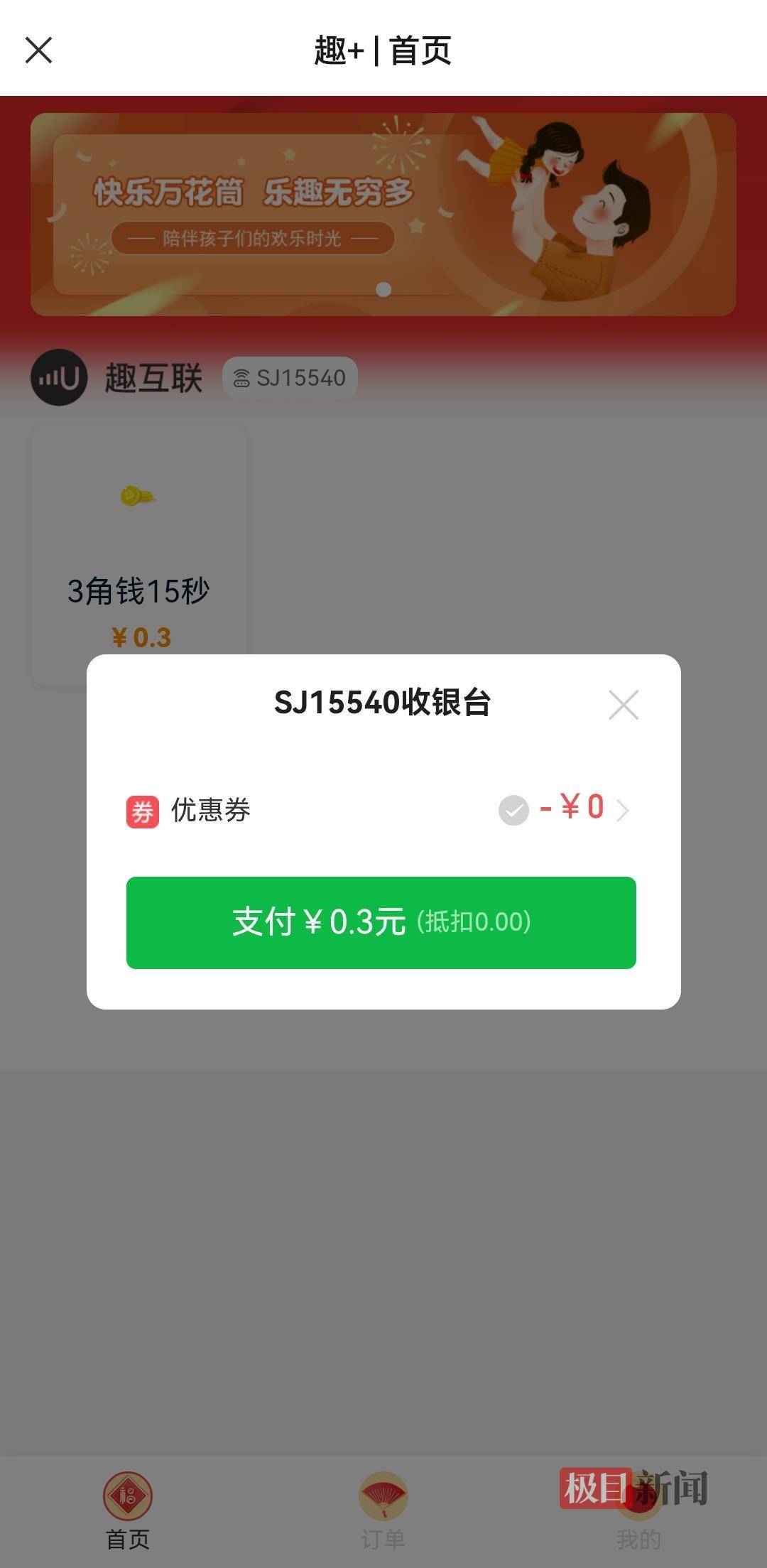
Task: Close the SJ15540 cashier dialog
Action: (624, 705)
